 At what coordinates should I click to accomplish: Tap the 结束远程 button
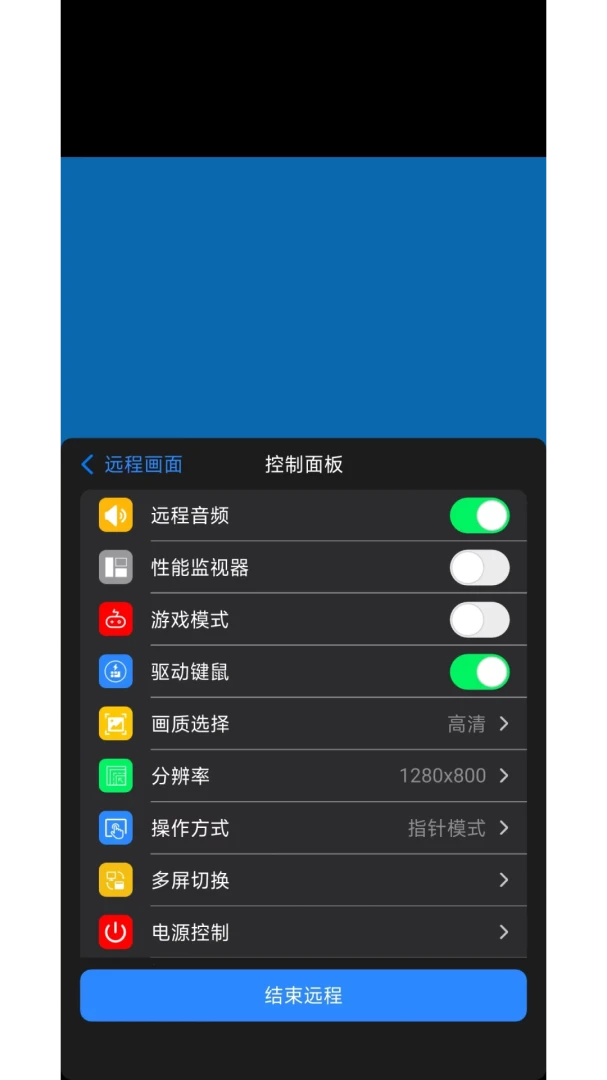pyautogui.click(x=303, y=995)
